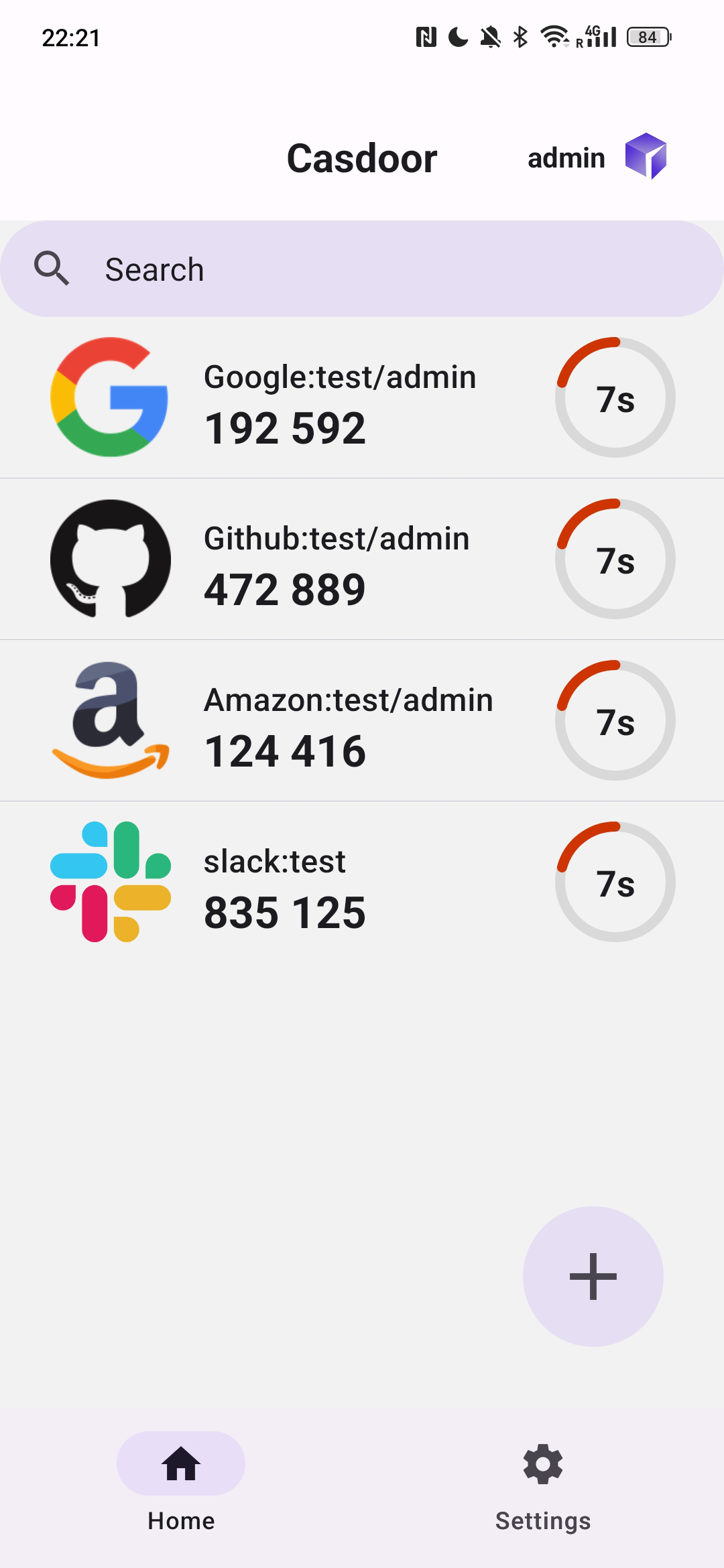Tap the search magnifier icon
This screenshot has height=1568, width=724.
point(53,267)
